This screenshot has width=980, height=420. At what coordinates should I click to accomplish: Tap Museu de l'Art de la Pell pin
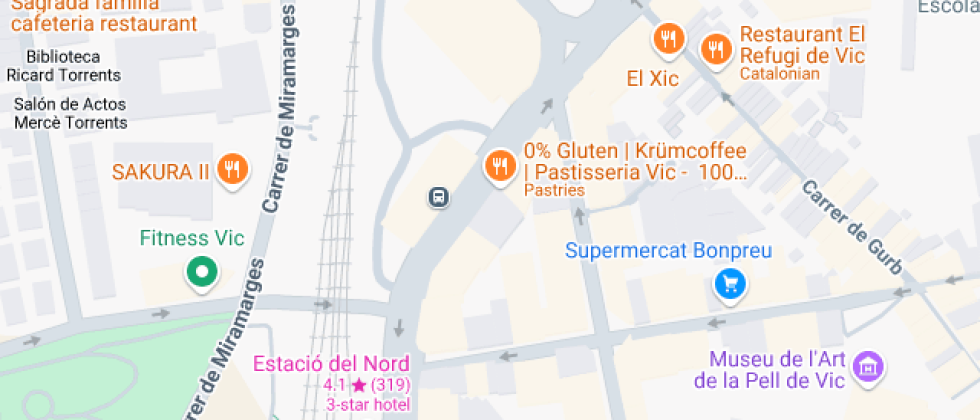[869, 366]
